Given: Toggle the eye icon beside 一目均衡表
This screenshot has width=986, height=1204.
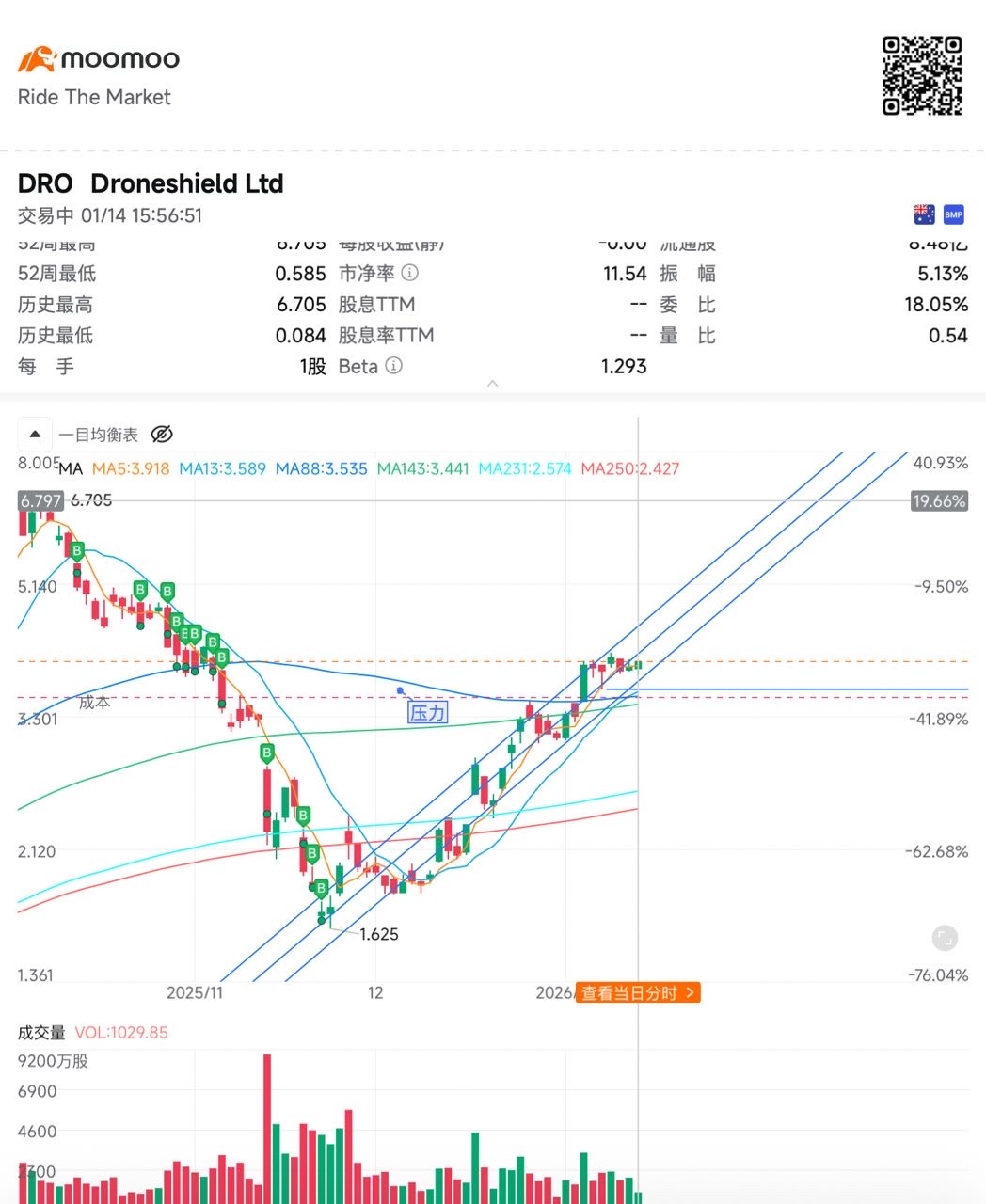Looking at the screenshot, I should pos(162,435).
